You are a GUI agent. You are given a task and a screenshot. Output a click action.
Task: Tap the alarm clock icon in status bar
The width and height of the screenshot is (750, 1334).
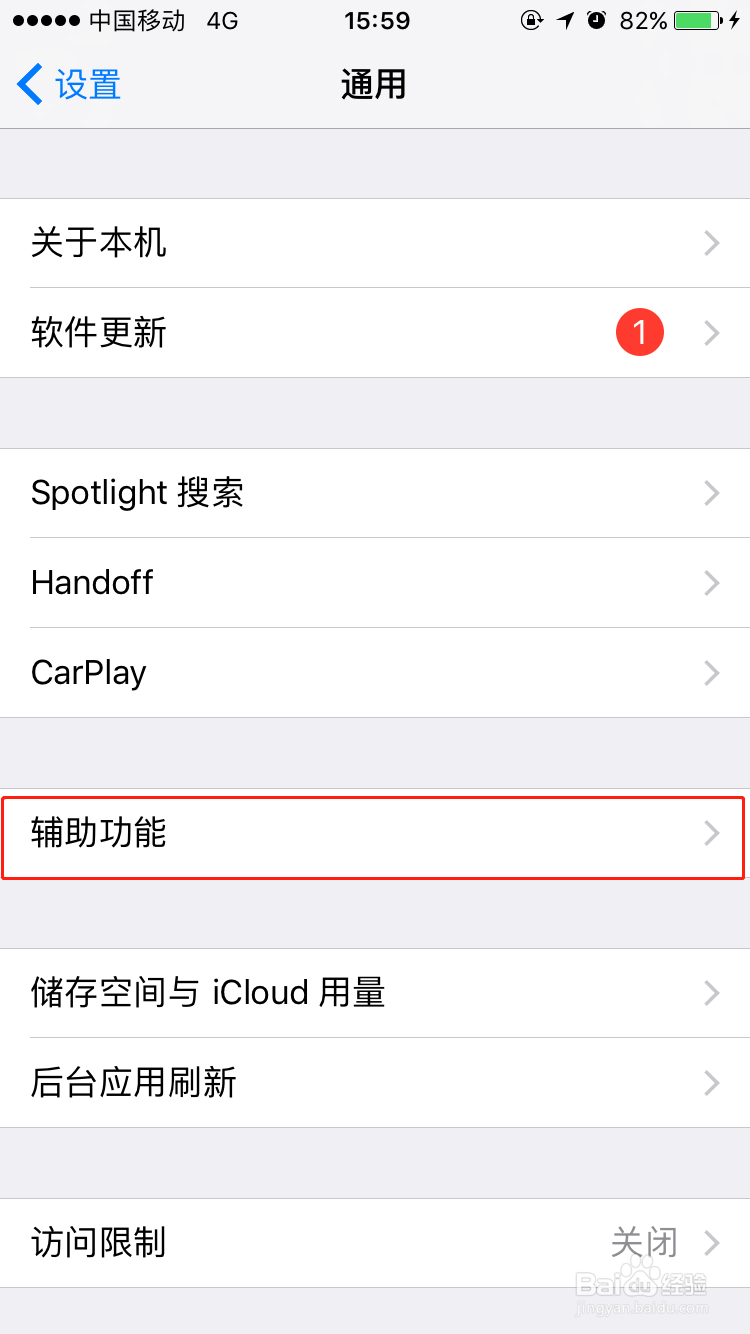[x=594, y=20]
